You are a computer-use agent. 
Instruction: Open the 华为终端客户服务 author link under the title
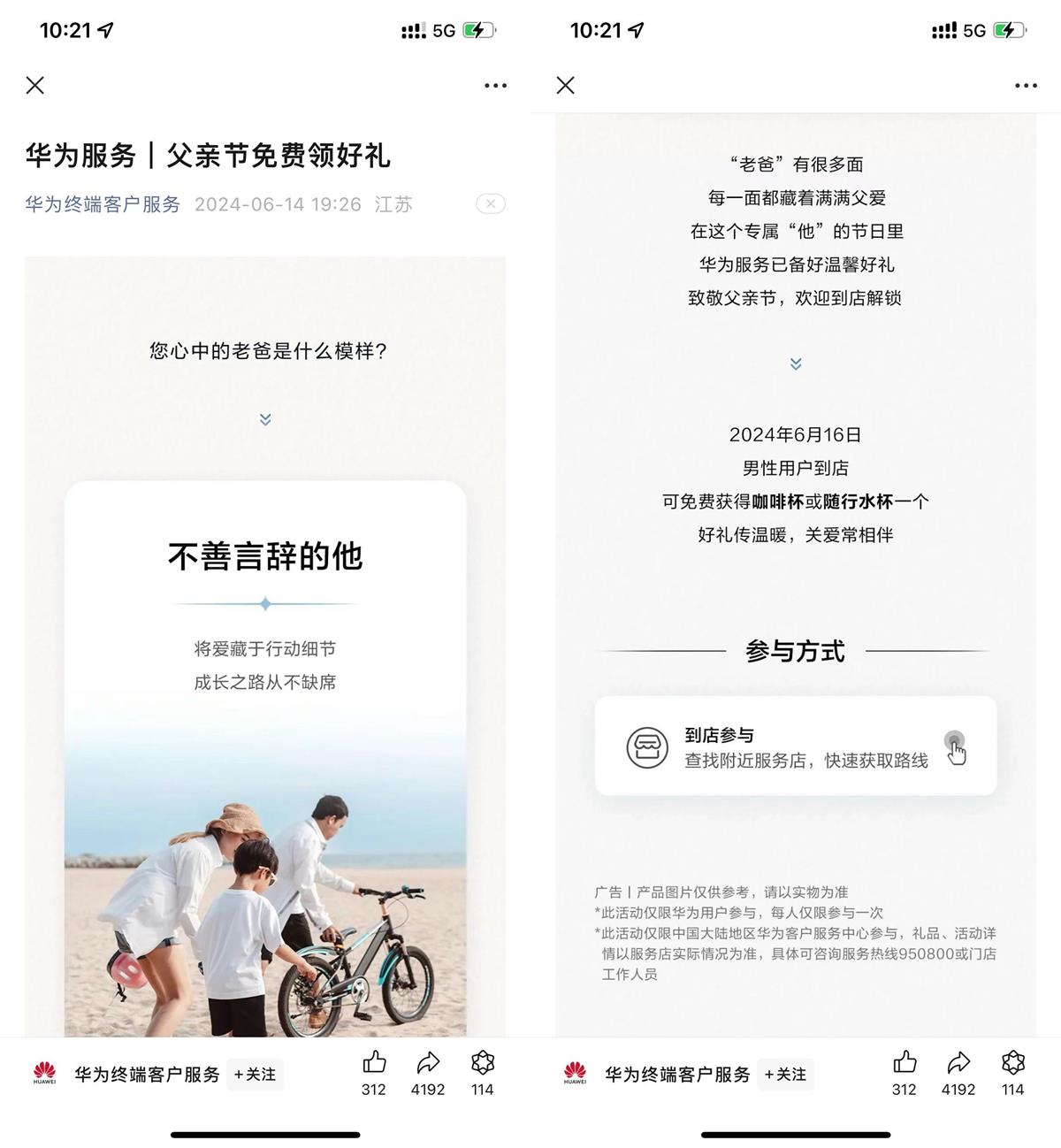click(x=103, y=204)
